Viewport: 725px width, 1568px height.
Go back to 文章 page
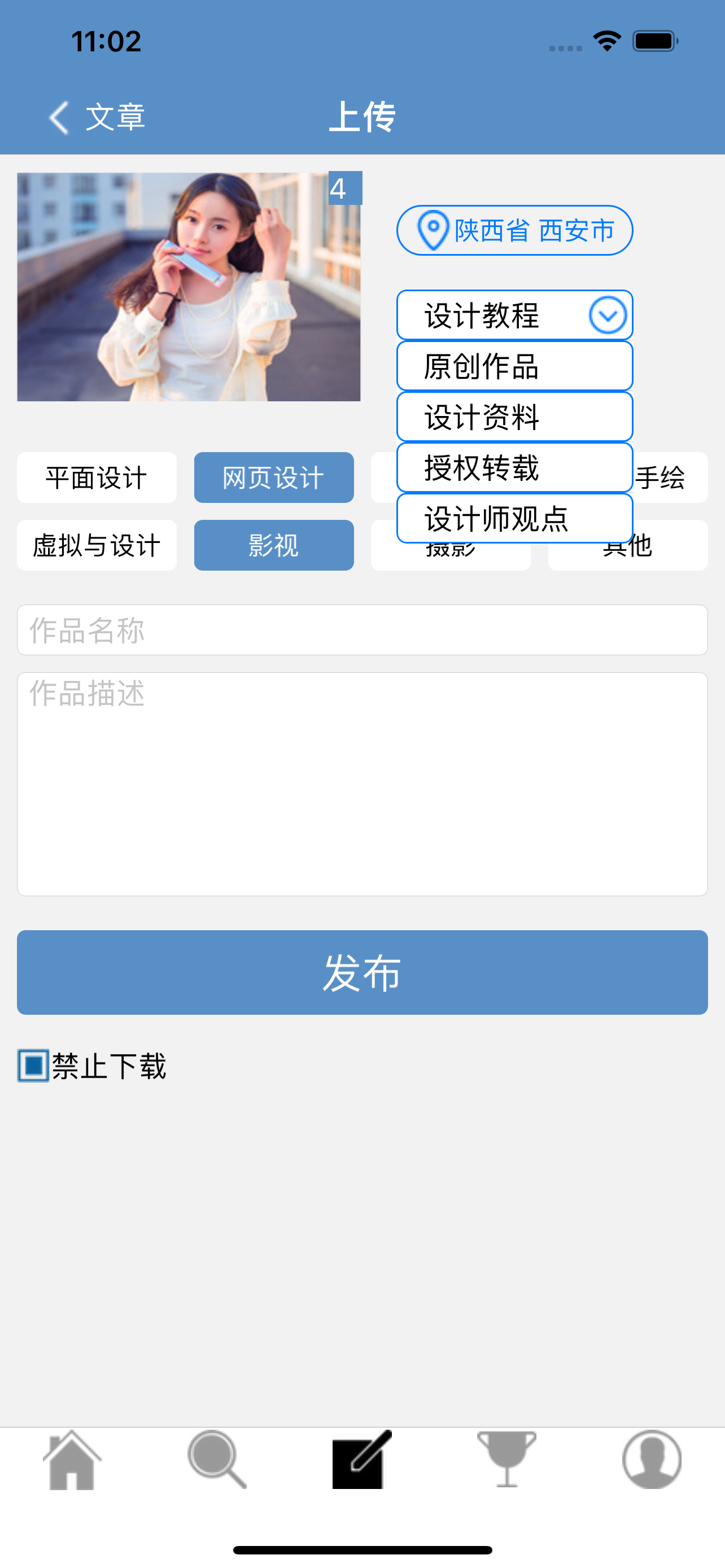97,117
